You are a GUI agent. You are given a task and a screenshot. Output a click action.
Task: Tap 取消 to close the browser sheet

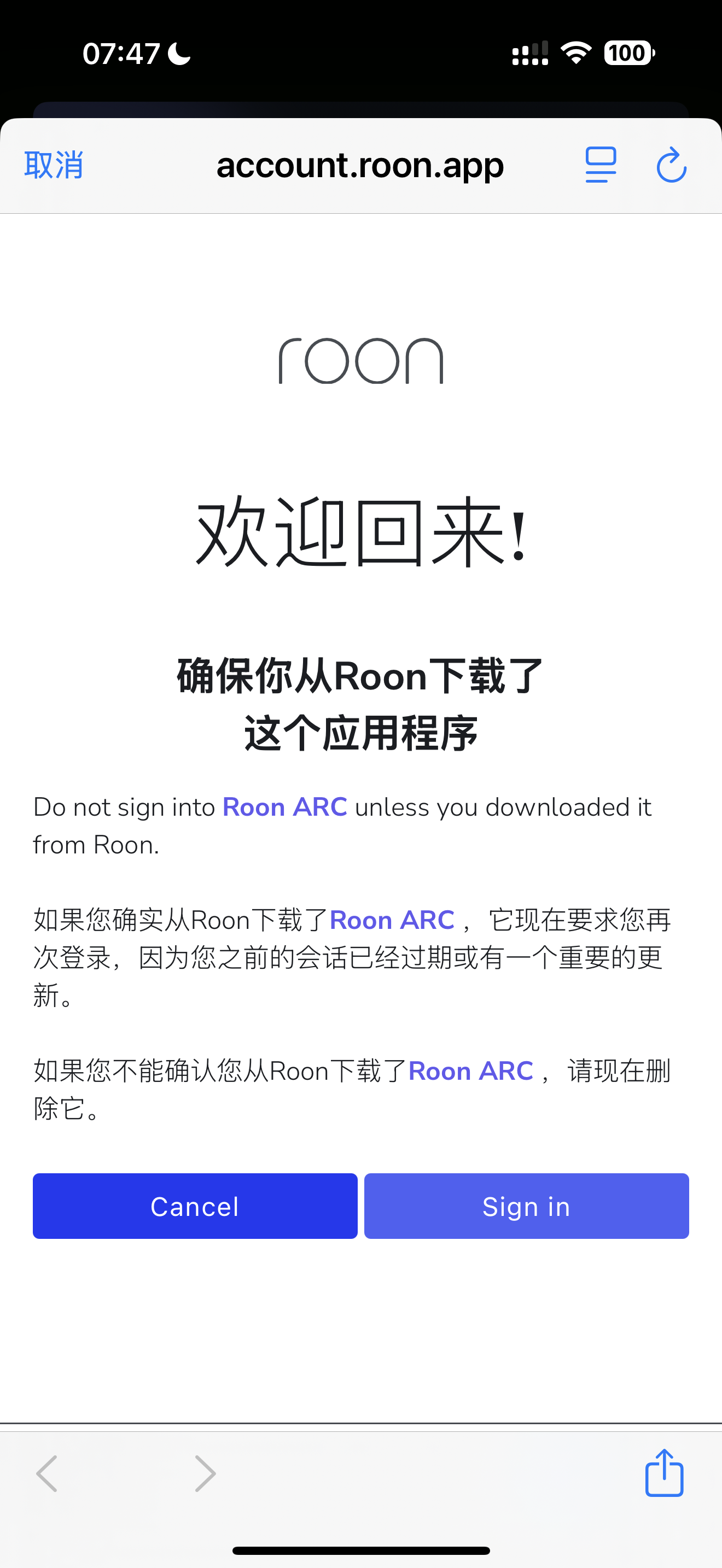tap(54, 165)
